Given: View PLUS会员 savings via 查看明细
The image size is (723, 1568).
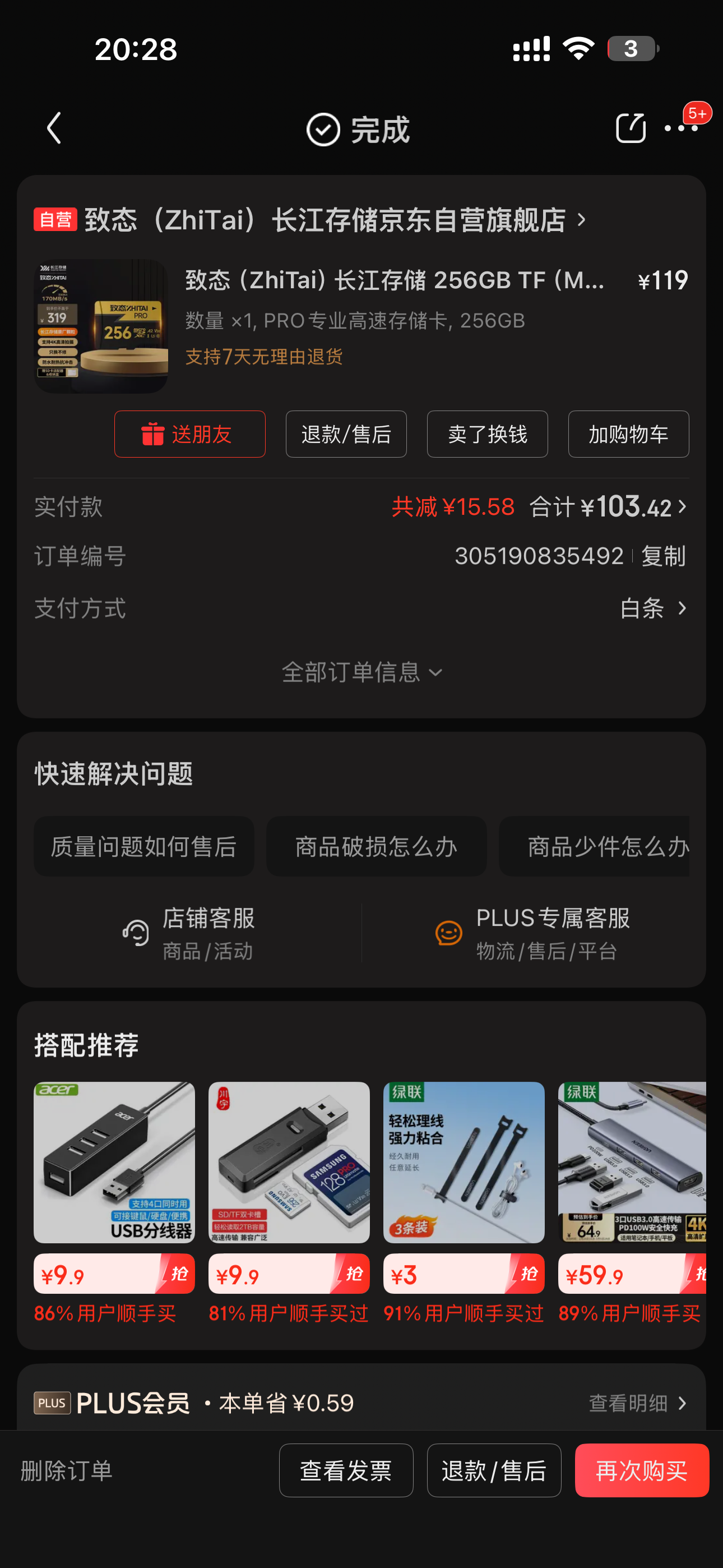Looking at the screenshot, I should tap(638, 1403).
